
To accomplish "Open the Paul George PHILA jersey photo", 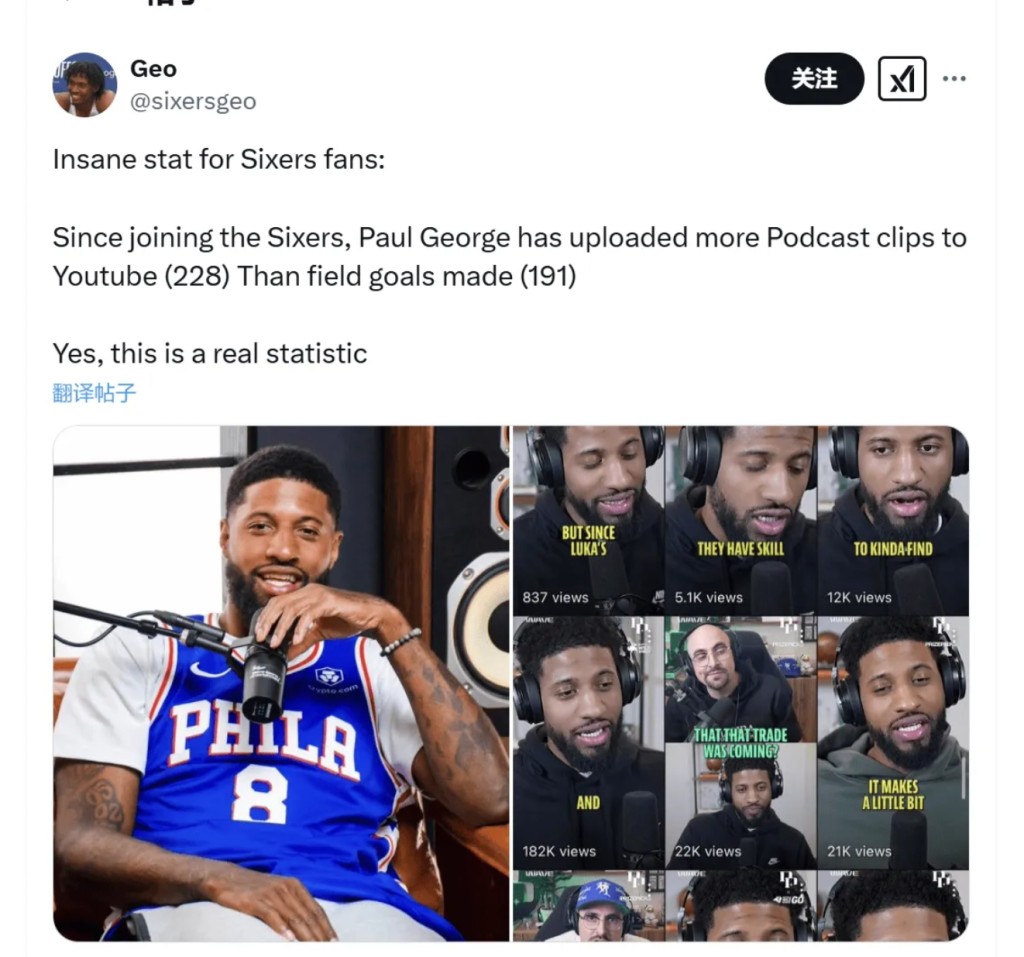I will coord(280,683).
